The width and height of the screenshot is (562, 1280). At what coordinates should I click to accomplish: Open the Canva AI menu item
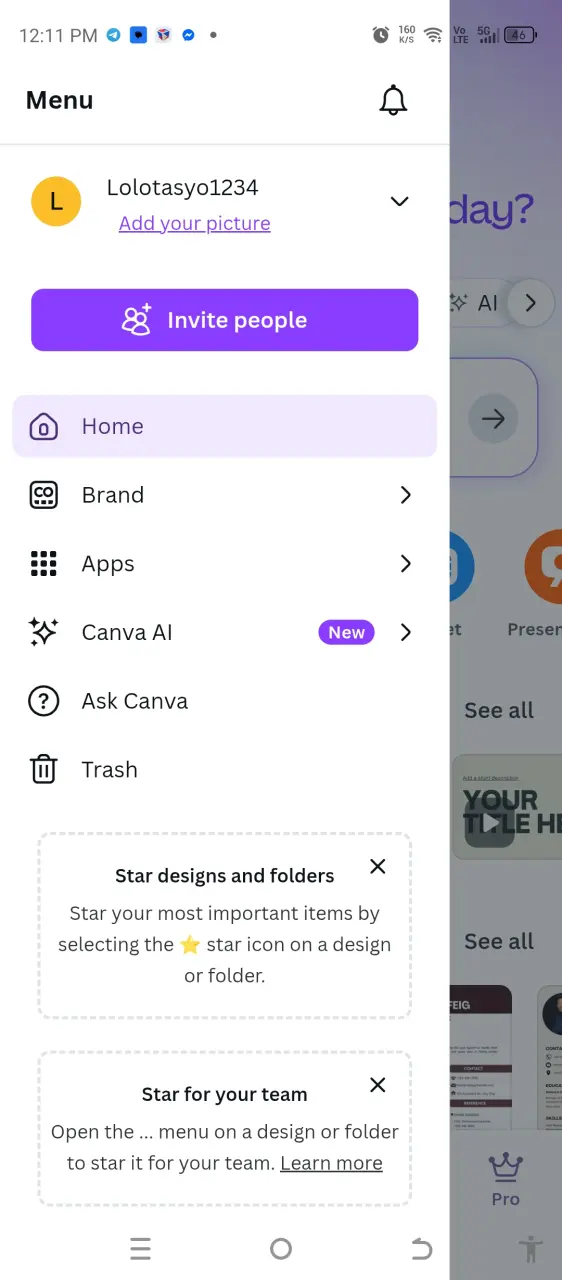tap(224, 632)
